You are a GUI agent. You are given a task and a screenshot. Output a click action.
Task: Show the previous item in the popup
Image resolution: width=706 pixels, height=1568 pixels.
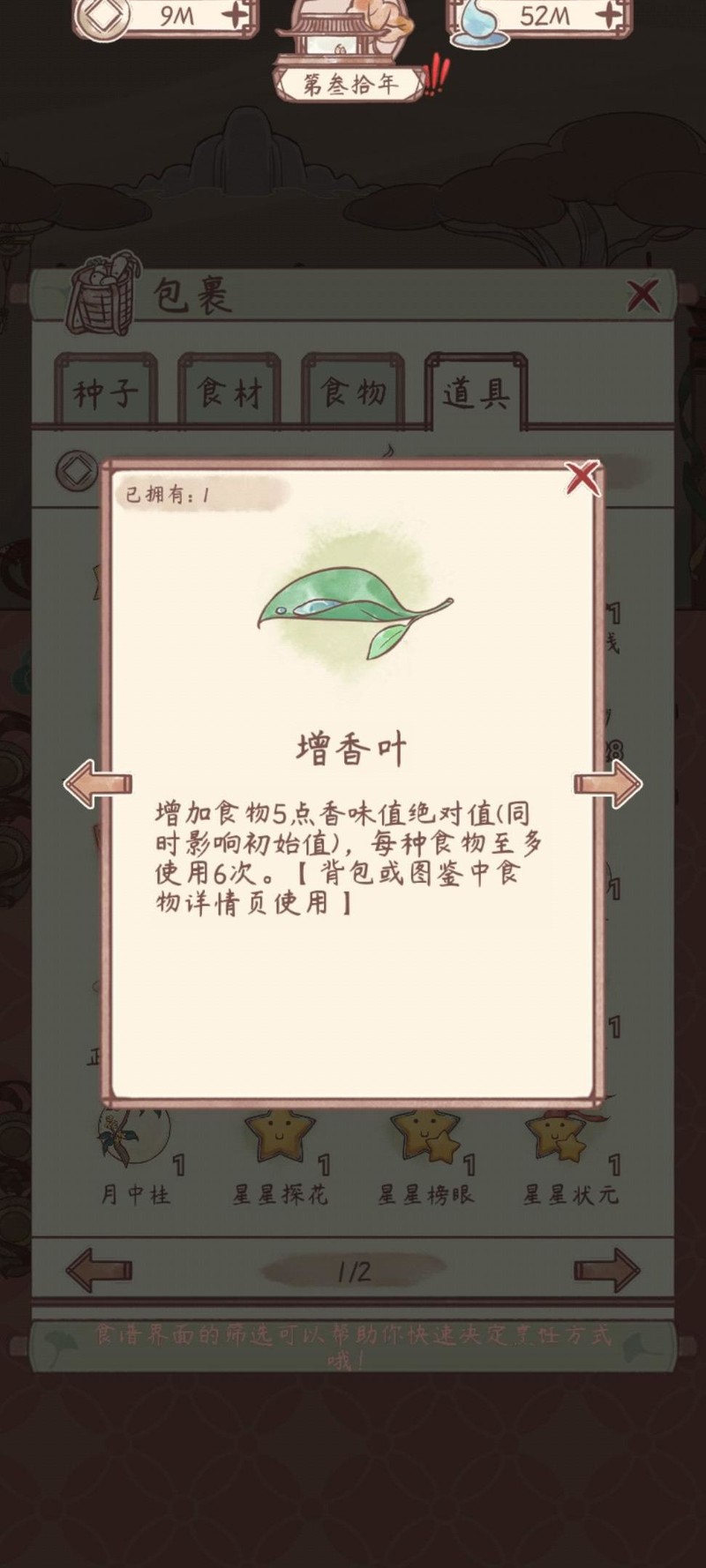(98, 783)
